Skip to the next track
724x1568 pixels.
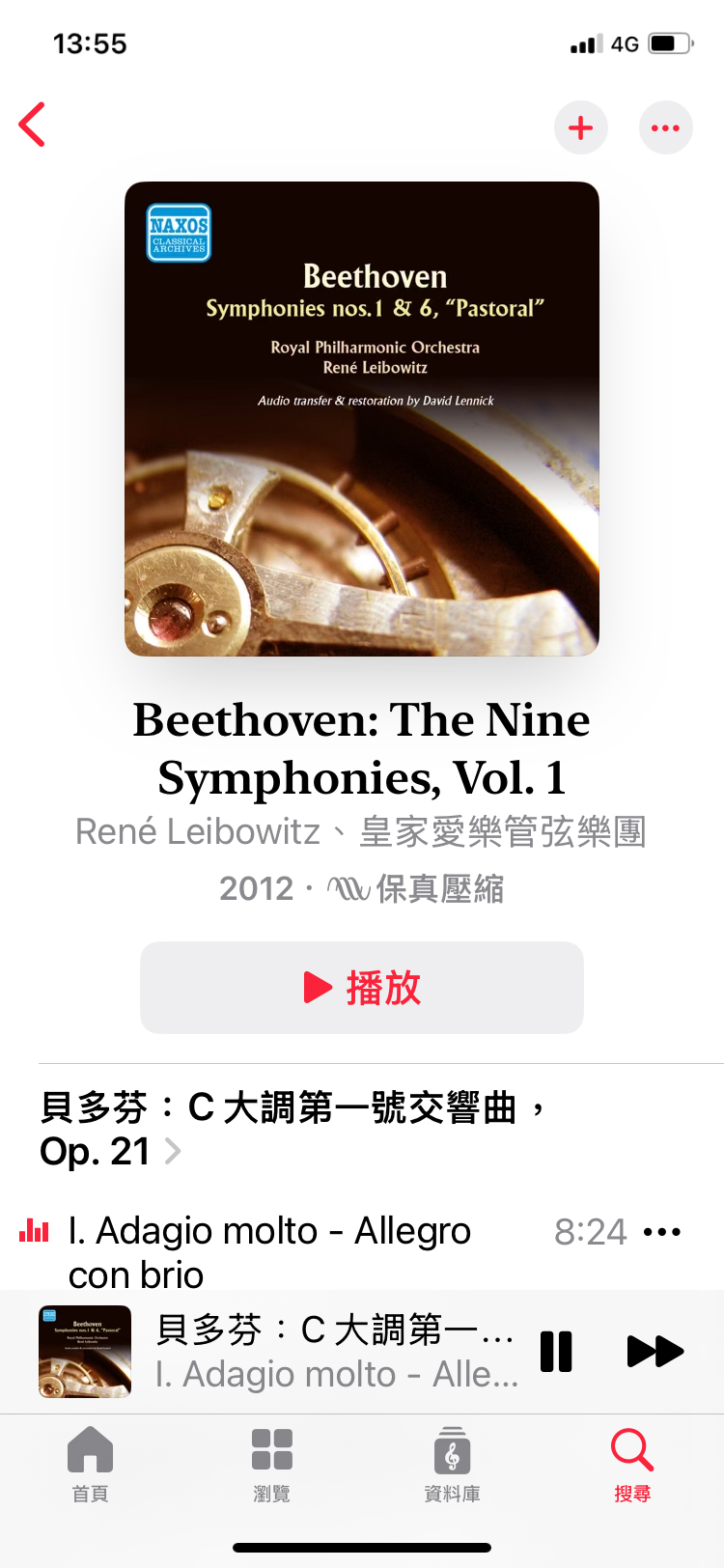pos(654,1351)
